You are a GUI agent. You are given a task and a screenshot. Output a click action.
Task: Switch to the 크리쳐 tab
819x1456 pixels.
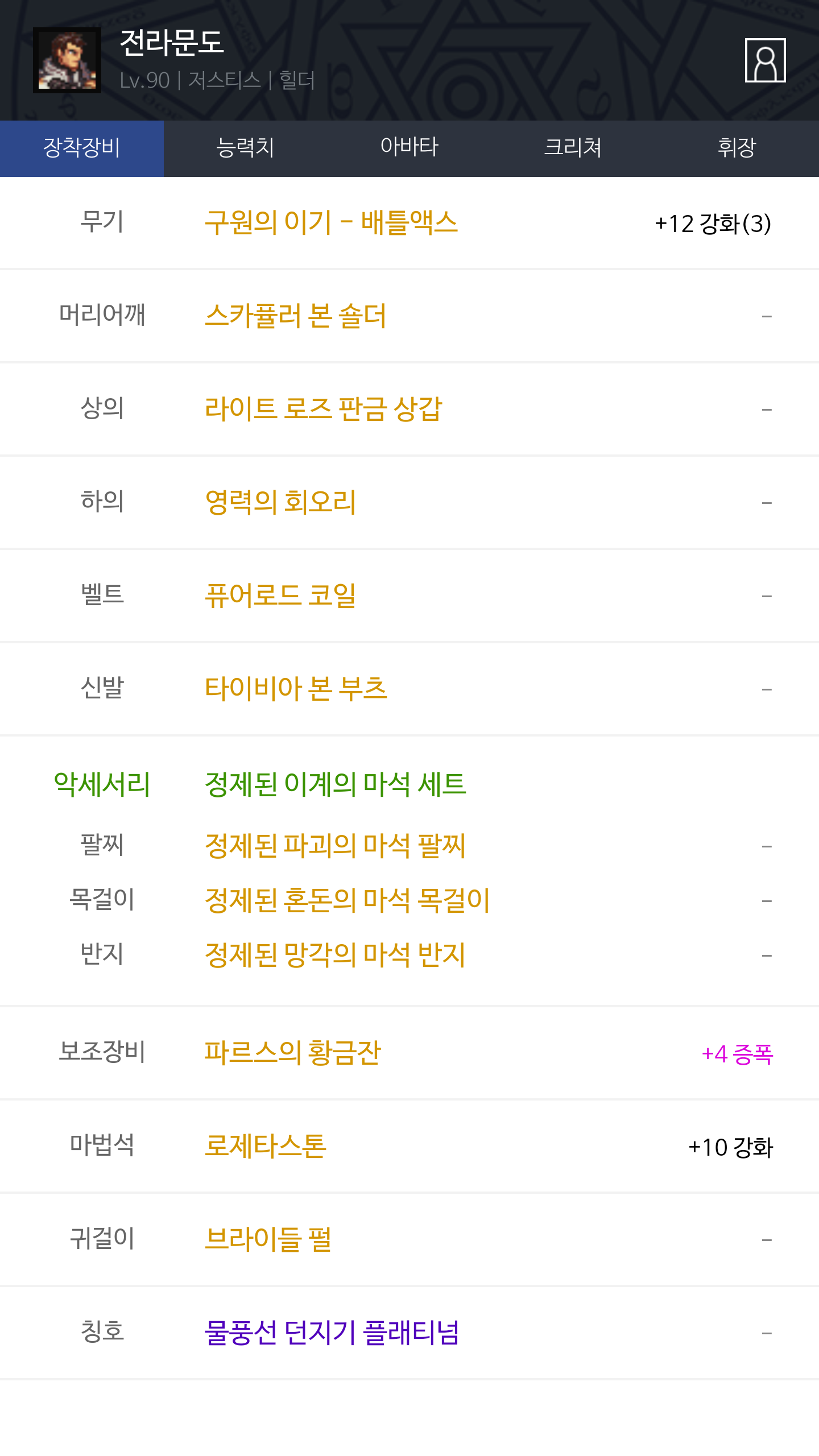pos(573,148)
